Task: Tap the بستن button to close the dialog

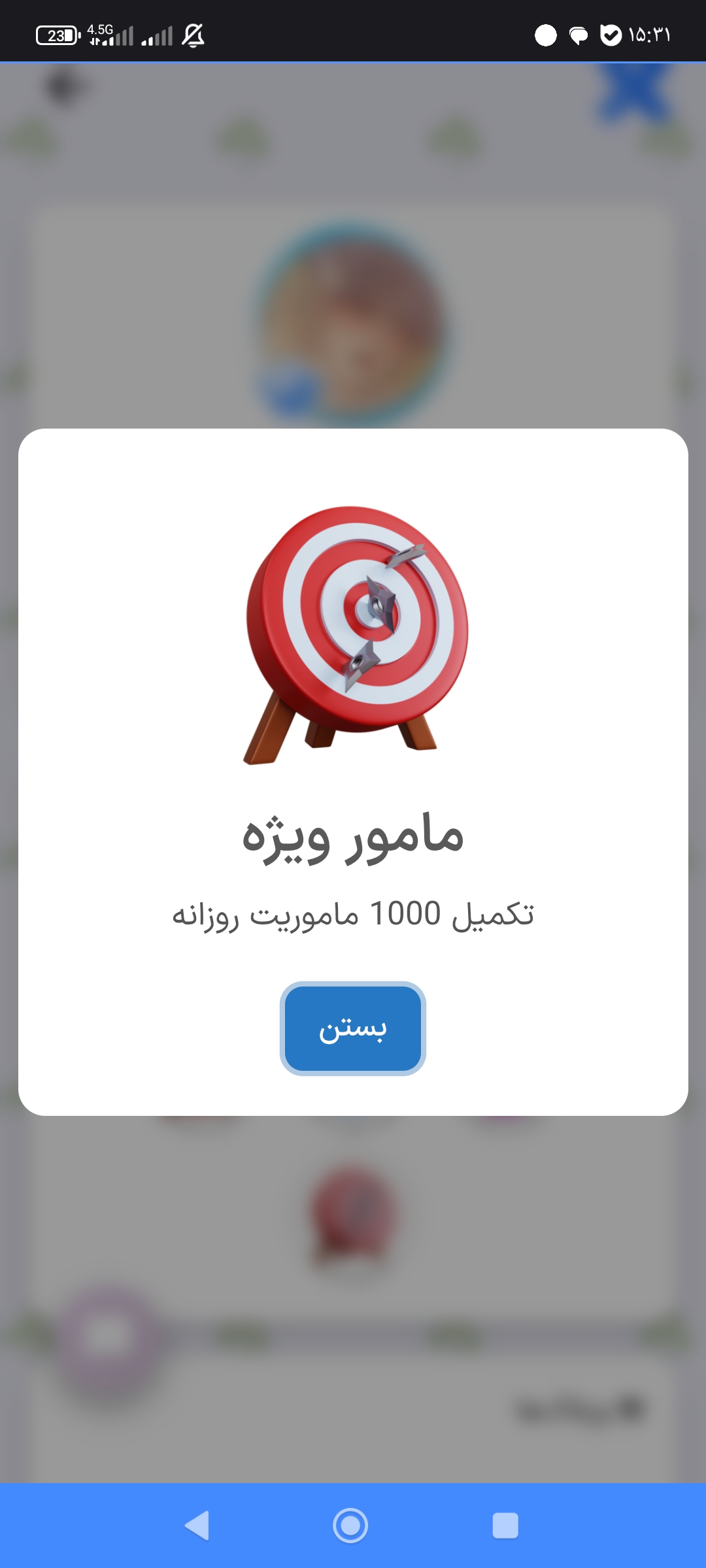Action: click(352, 1028)
